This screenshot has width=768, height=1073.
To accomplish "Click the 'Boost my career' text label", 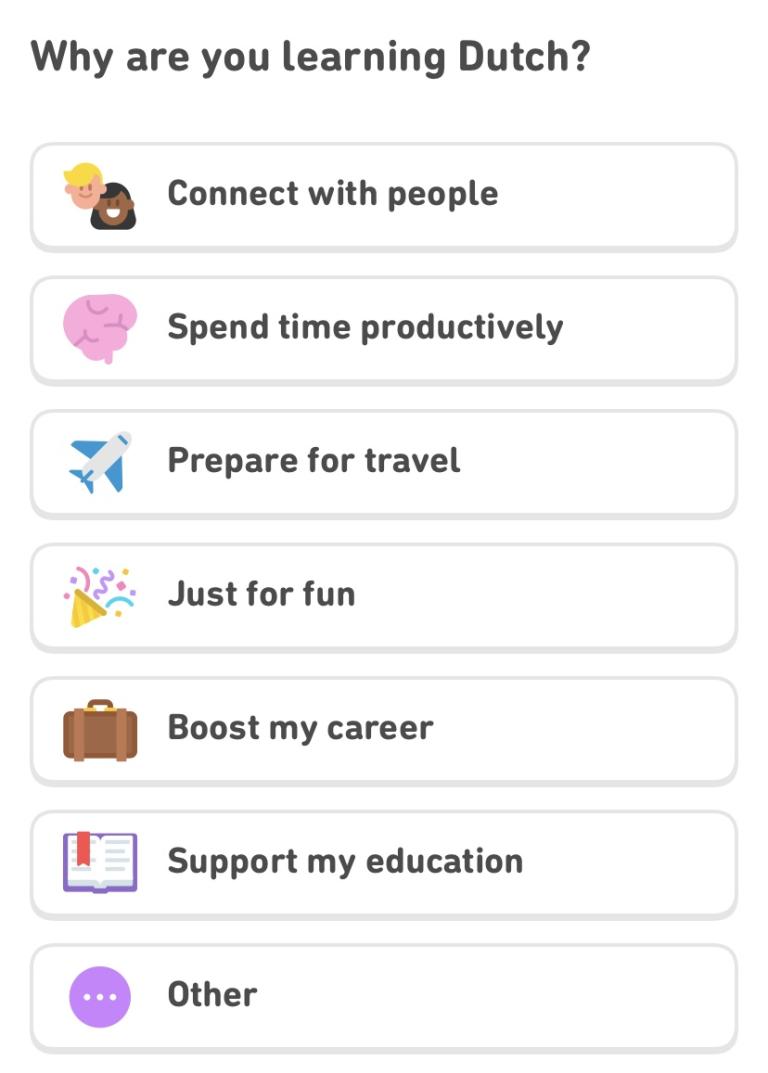I will pyautogui.click(x=297, y=729).
